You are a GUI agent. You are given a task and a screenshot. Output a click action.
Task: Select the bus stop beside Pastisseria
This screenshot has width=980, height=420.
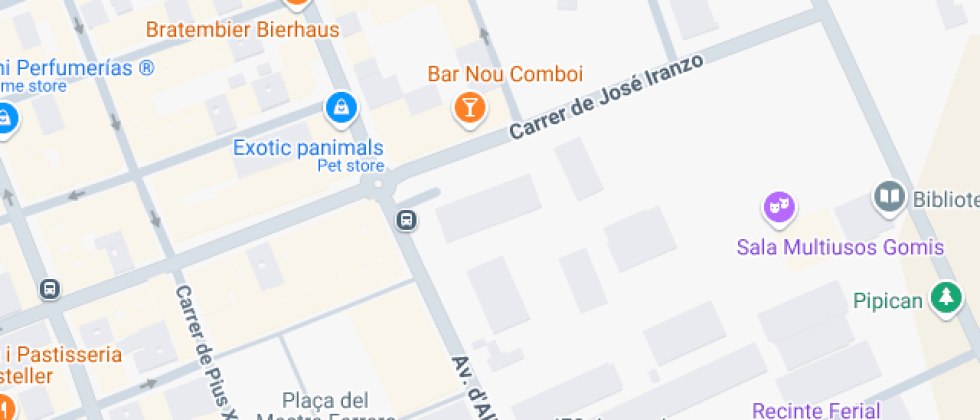(x=49, y=289)
